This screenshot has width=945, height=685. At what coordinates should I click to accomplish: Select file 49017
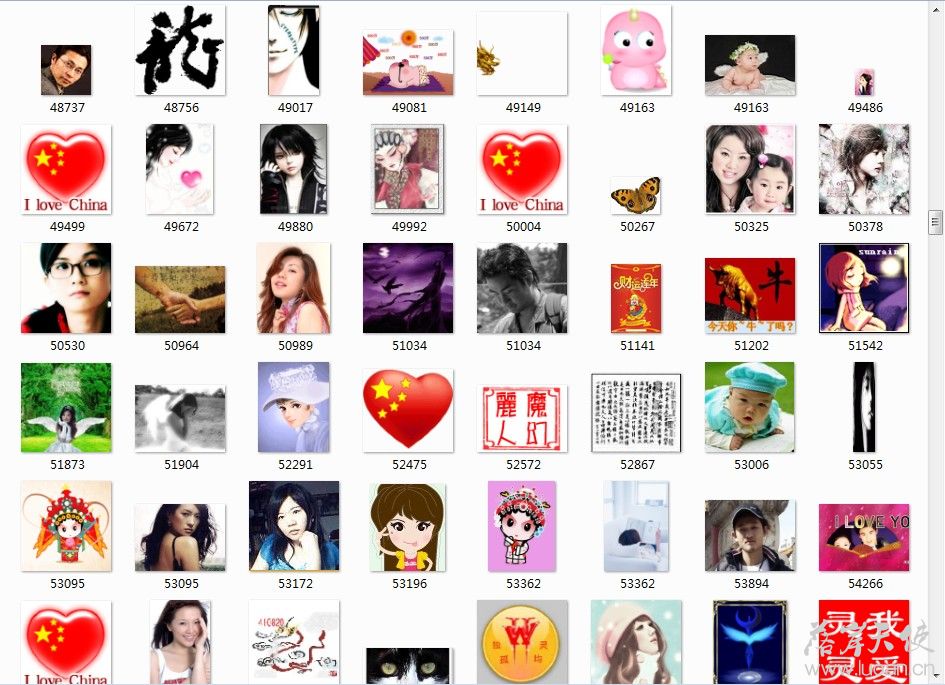(294, 51)
